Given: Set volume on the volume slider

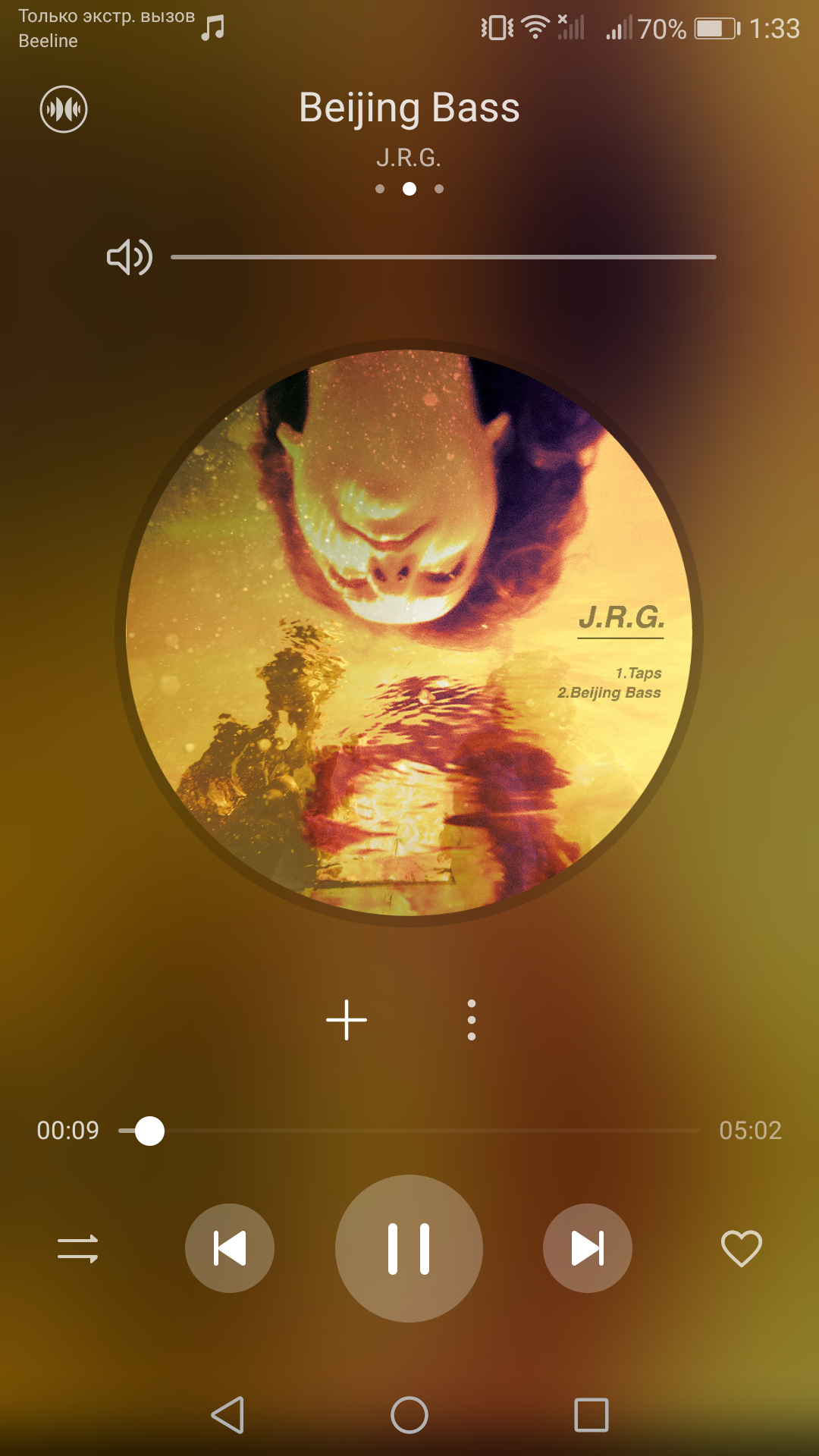Looking at the screenshot, I should 444,257.
